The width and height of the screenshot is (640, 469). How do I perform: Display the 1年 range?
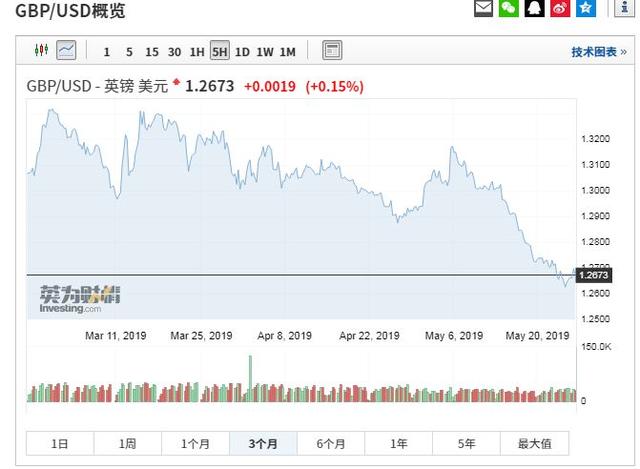tap(399, 443)
